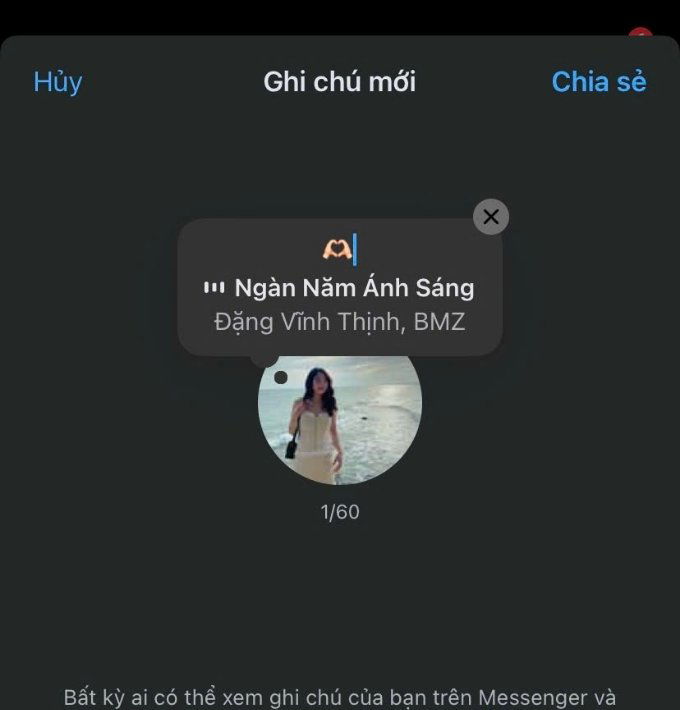
Task: Cancel the new note with Hủy
Action: [58, 82]
